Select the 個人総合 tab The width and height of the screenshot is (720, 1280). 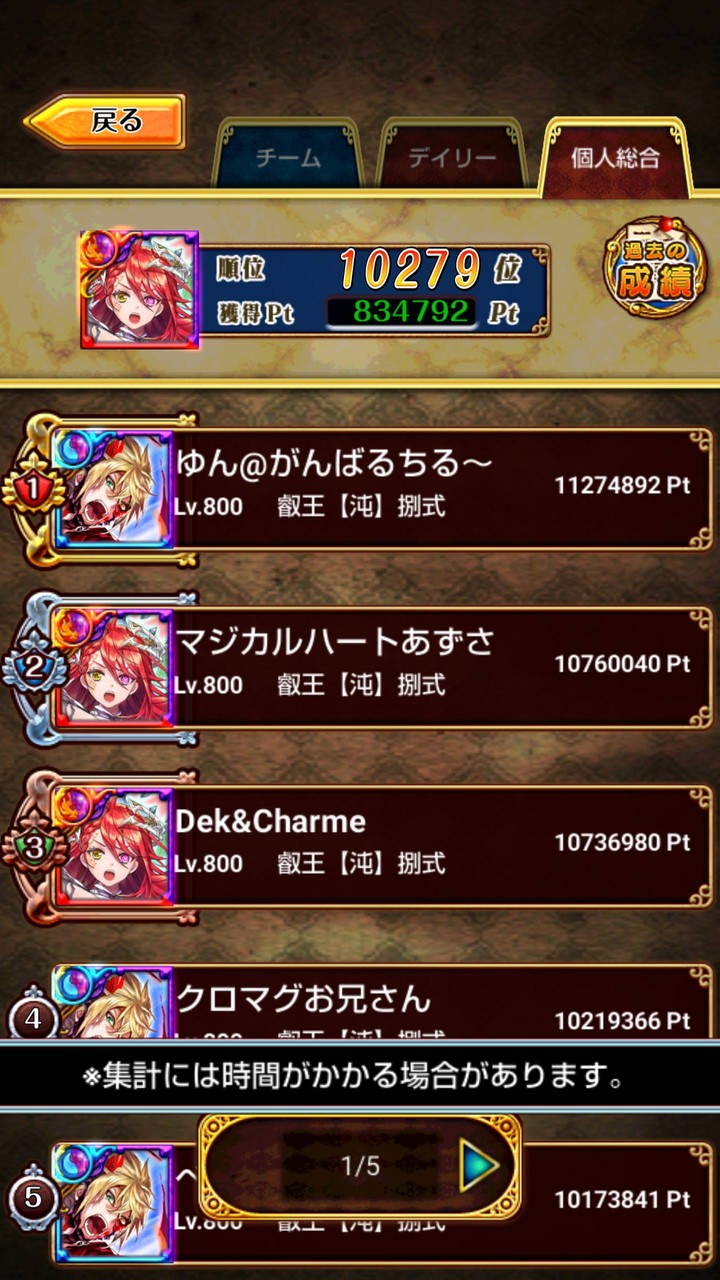(614, 158)
